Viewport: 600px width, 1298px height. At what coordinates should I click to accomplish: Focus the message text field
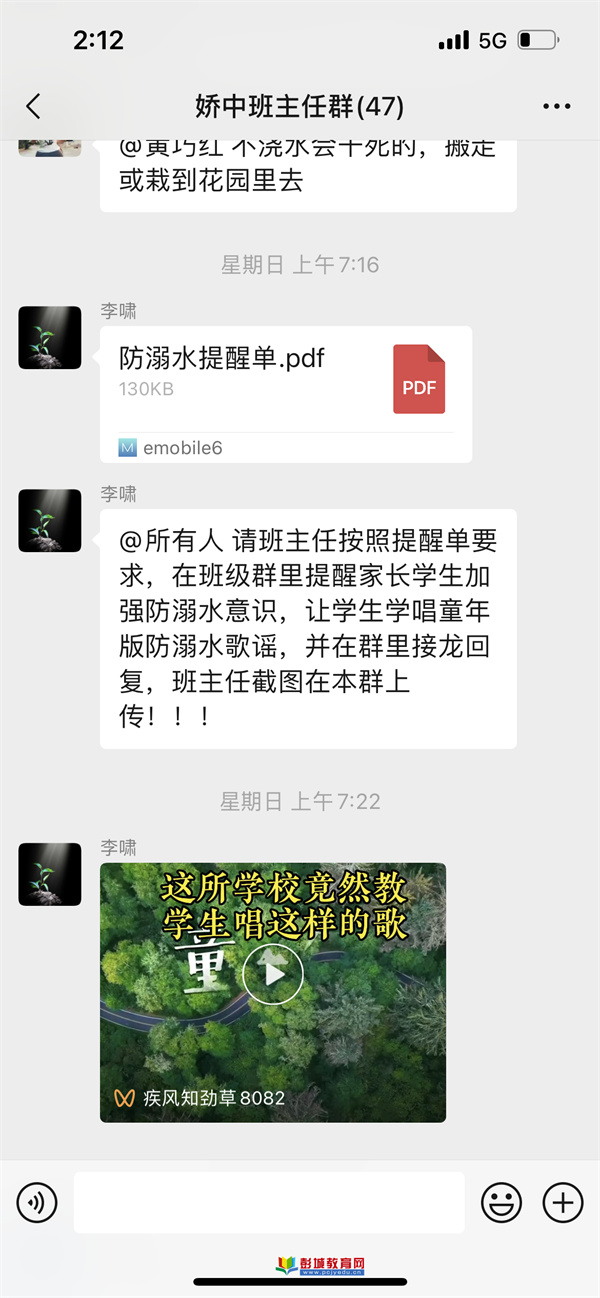[269, 1202]
